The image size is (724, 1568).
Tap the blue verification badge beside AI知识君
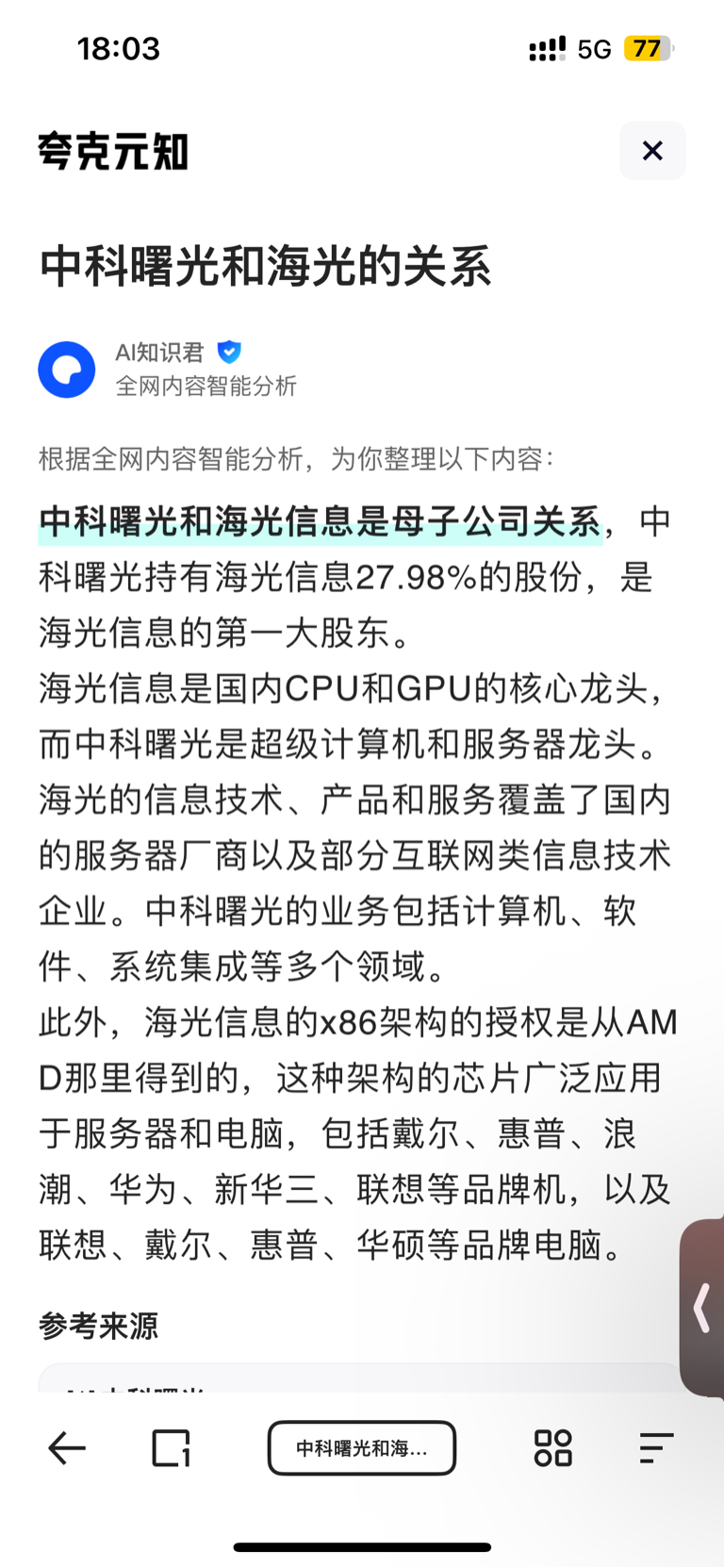(x=229, y=352)
